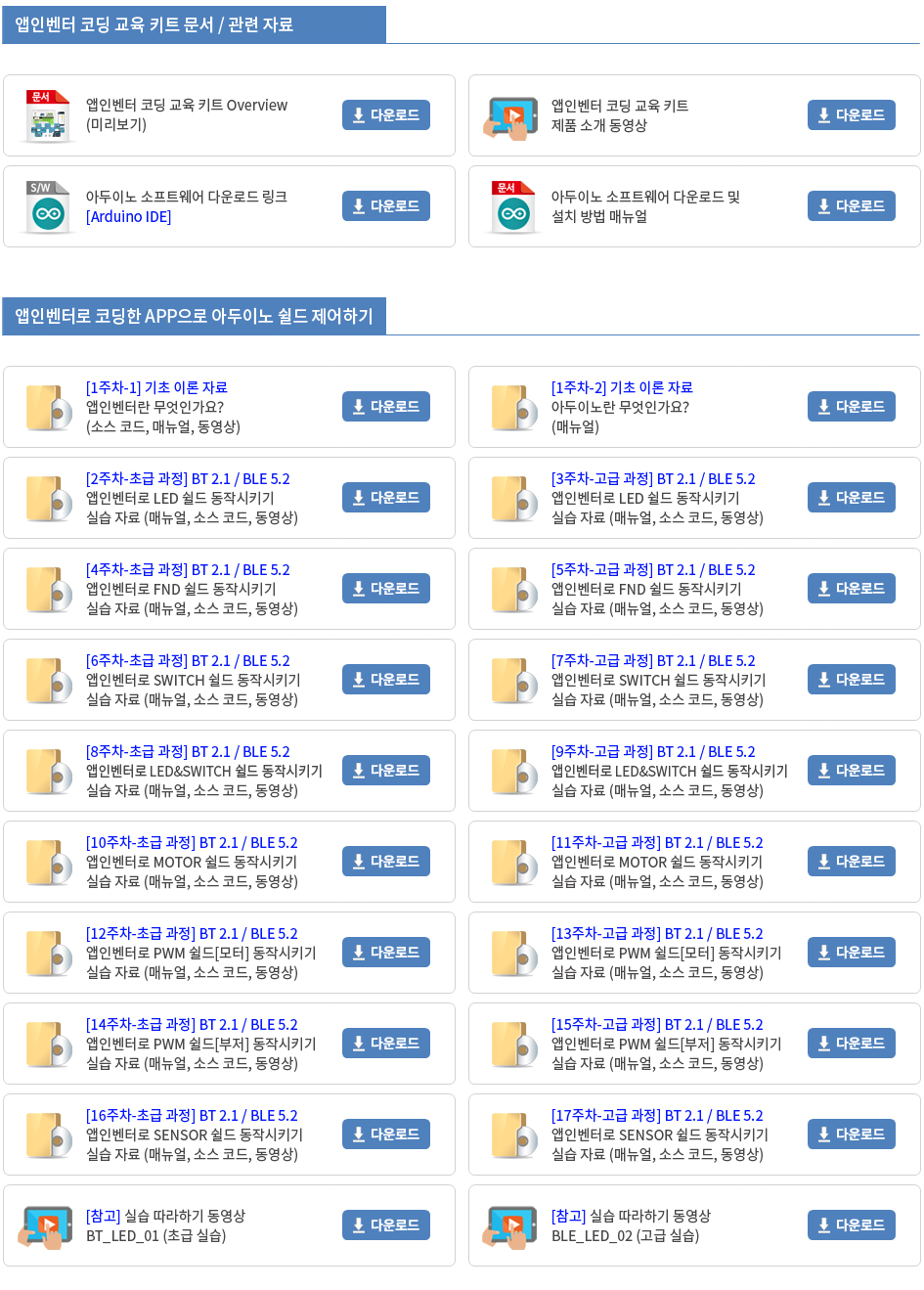Download the 15주차-고급 PWM 부저 materials
Image resolution: width=924 pixels, height=1290 pixels.
coord(851,1044)
